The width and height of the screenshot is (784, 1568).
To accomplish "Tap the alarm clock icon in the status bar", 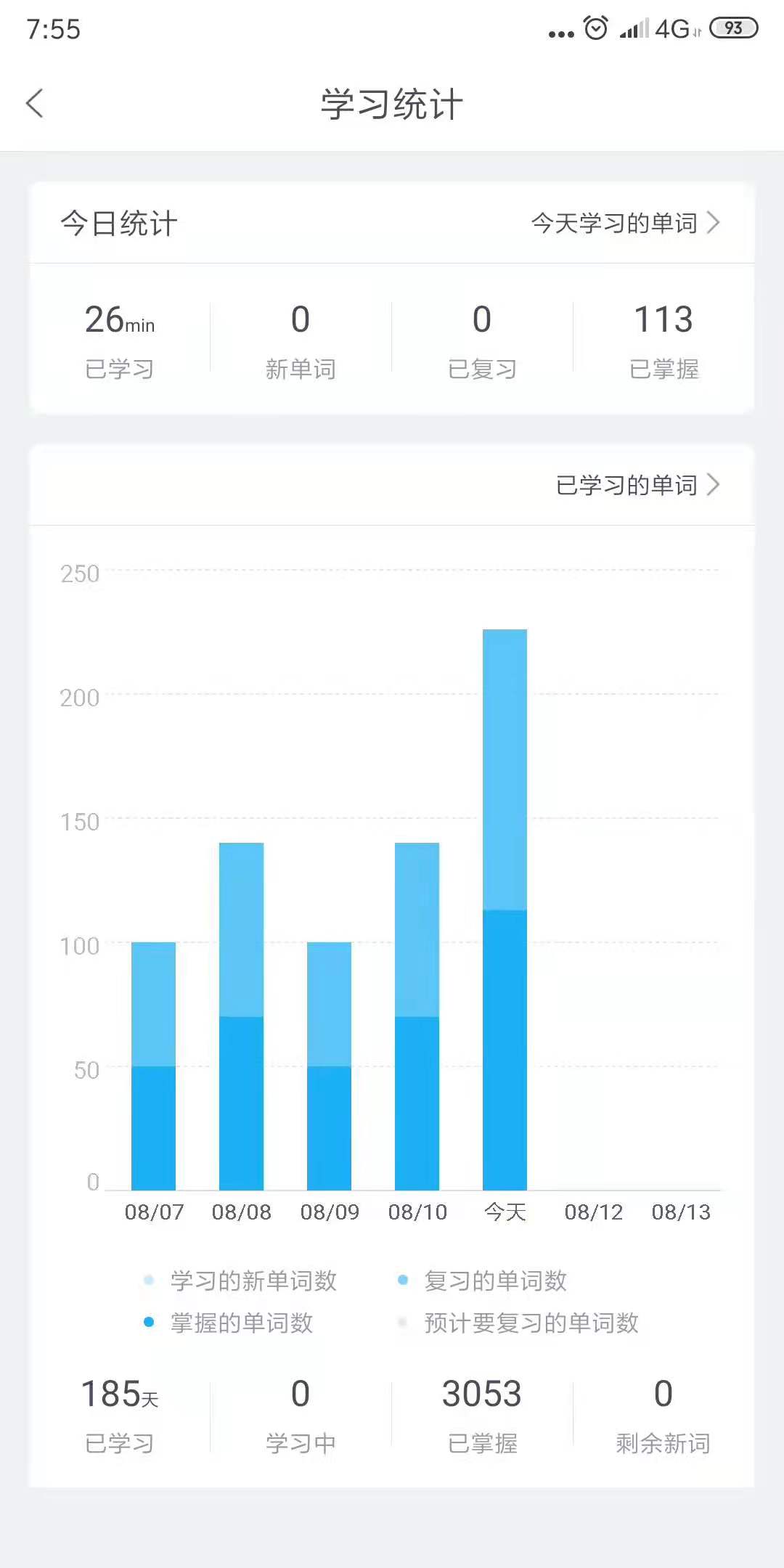I will [594, 30].
